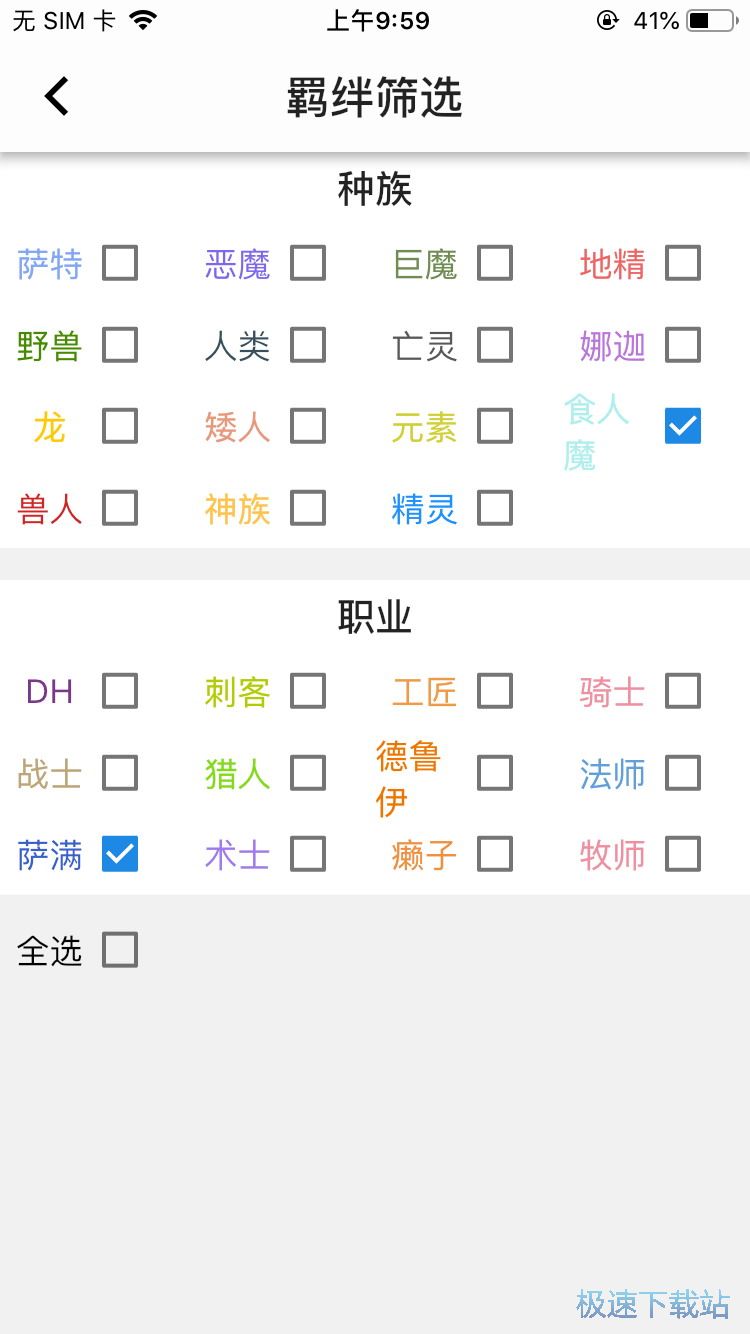Check the 亡灵 checkbox
Viewport: 750px width, 1334px height.
coord(495,345)
